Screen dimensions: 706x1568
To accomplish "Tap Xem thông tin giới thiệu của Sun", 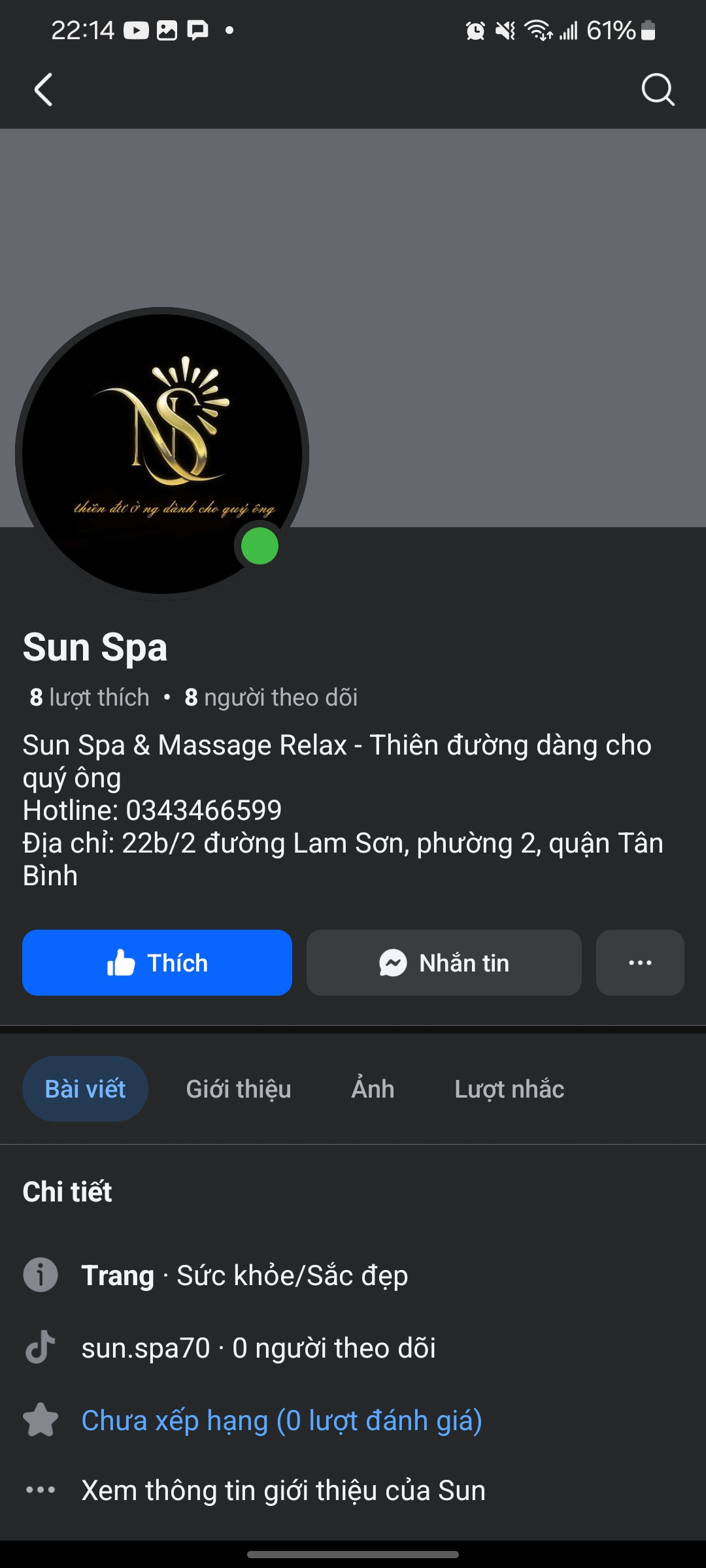I will [x=283, y=1490].
